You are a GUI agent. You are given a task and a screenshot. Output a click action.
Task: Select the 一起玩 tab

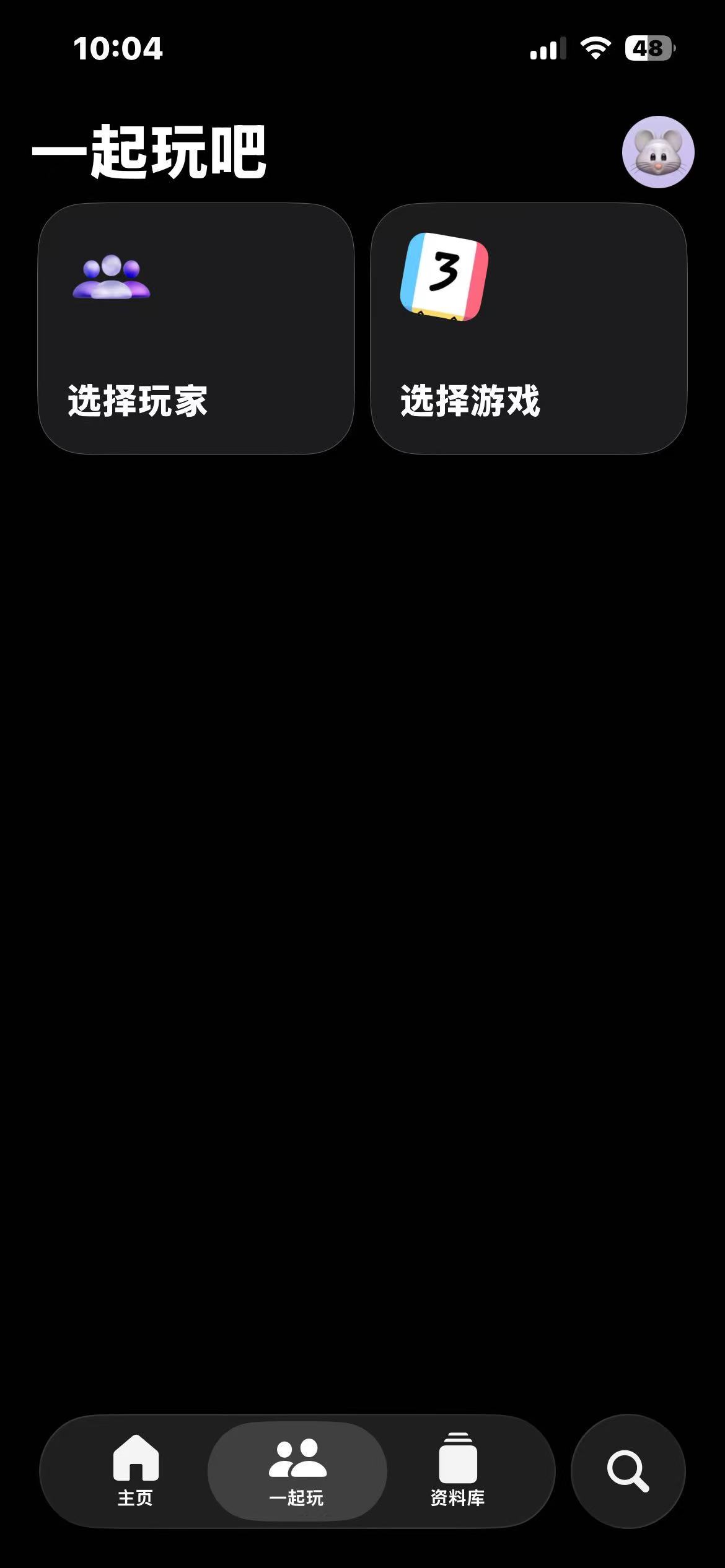coord(297,1470)
